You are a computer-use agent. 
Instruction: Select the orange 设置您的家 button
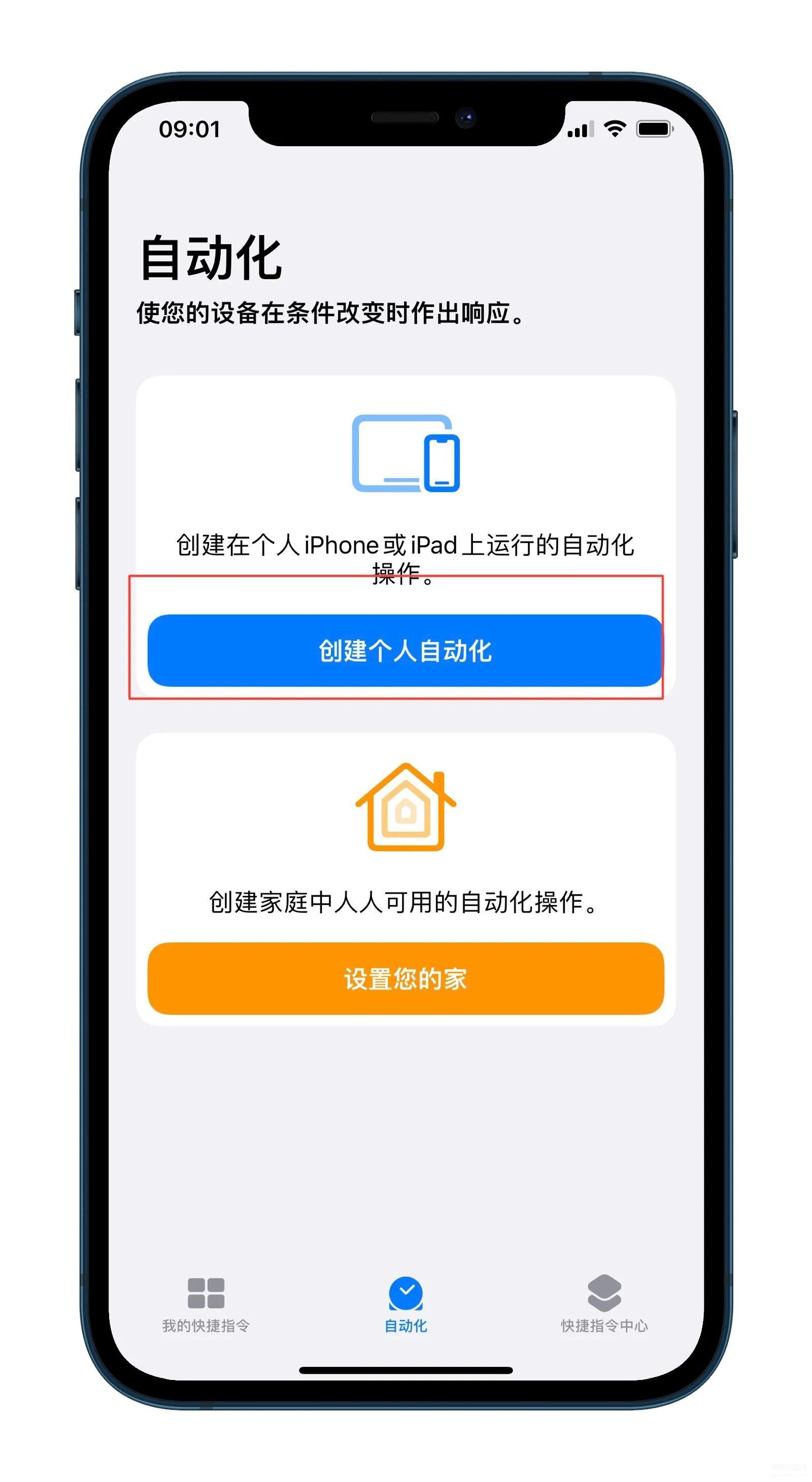coord(405,979)
